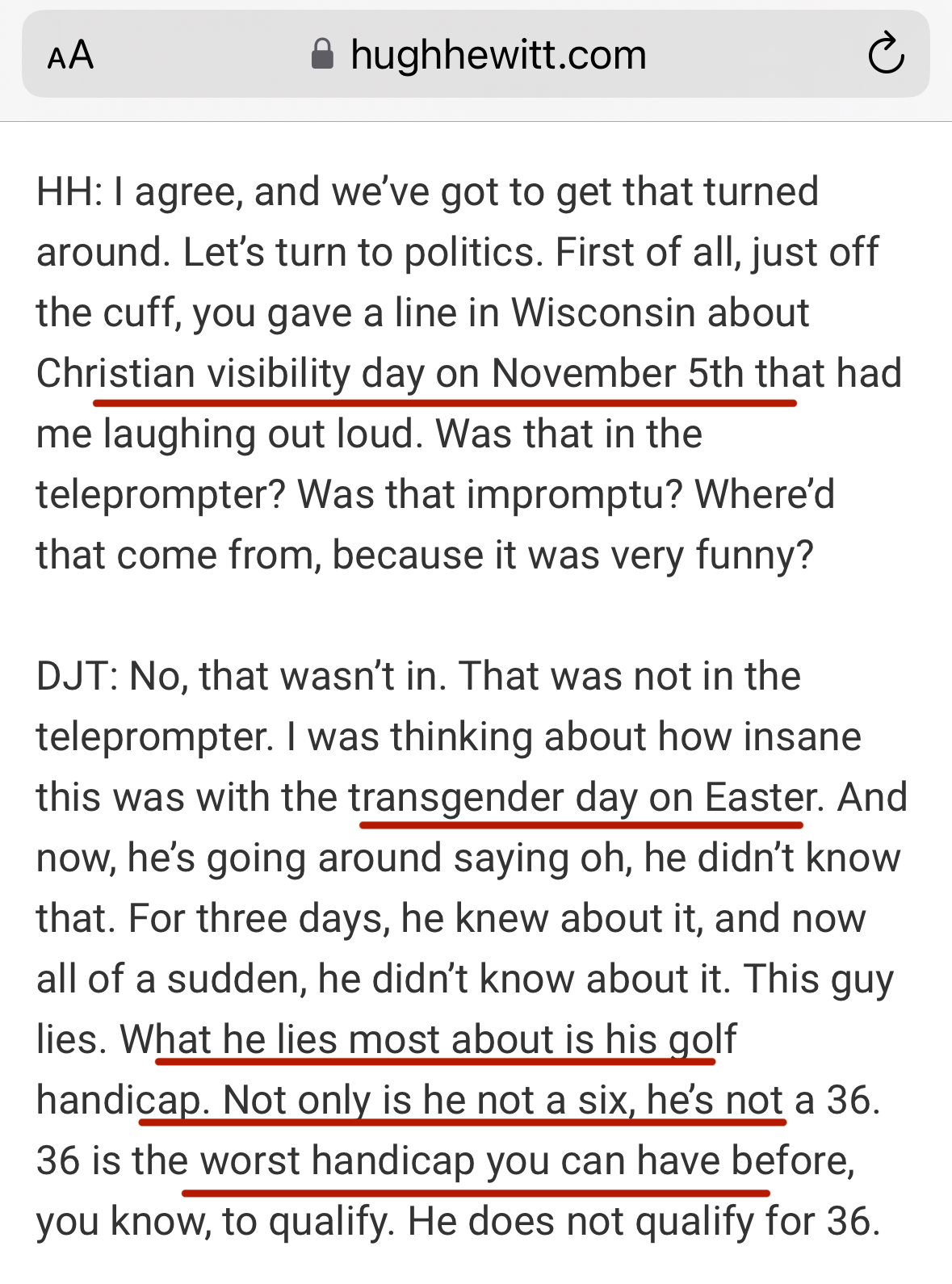
Task: Click the HH paragraph about Wisconsin politics
Action: pos(468,371)
